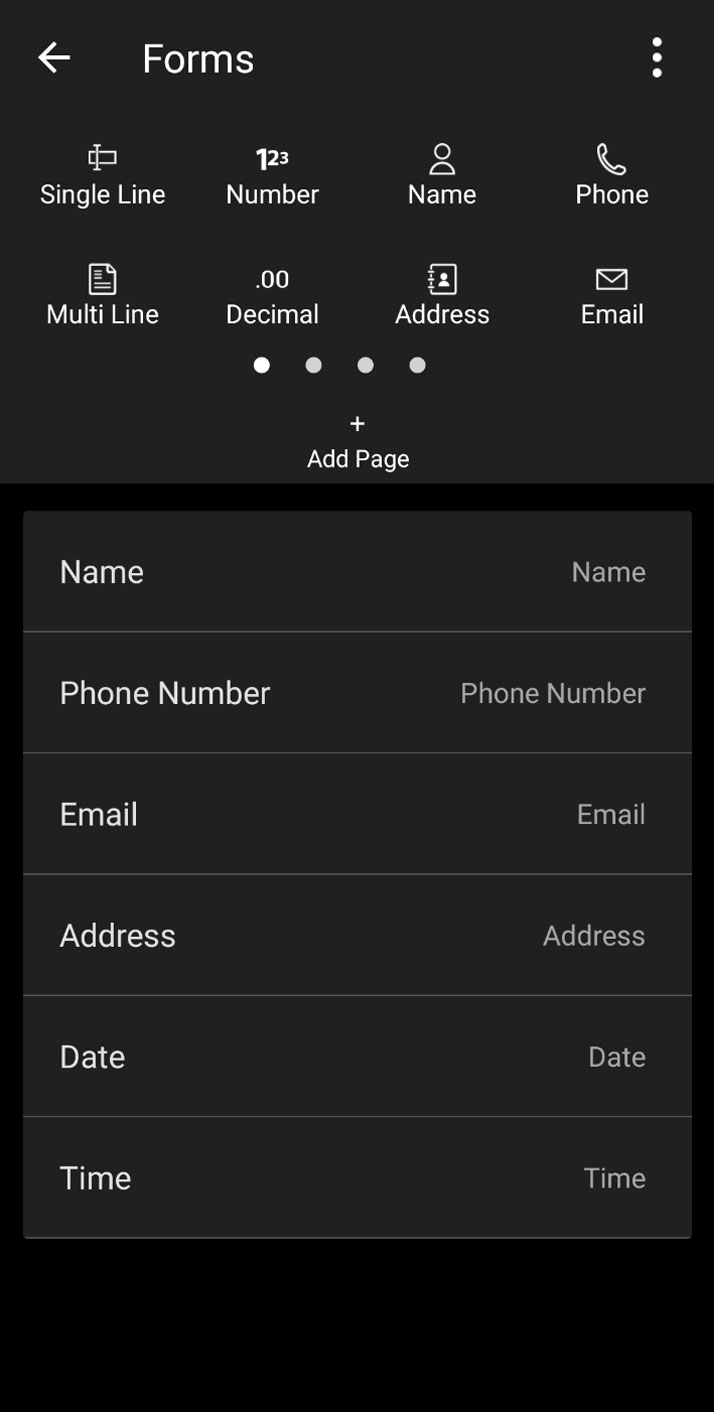714x1412 pixels.
Task: Open the three-dot overflow menu
Action: tap(656, 58)
